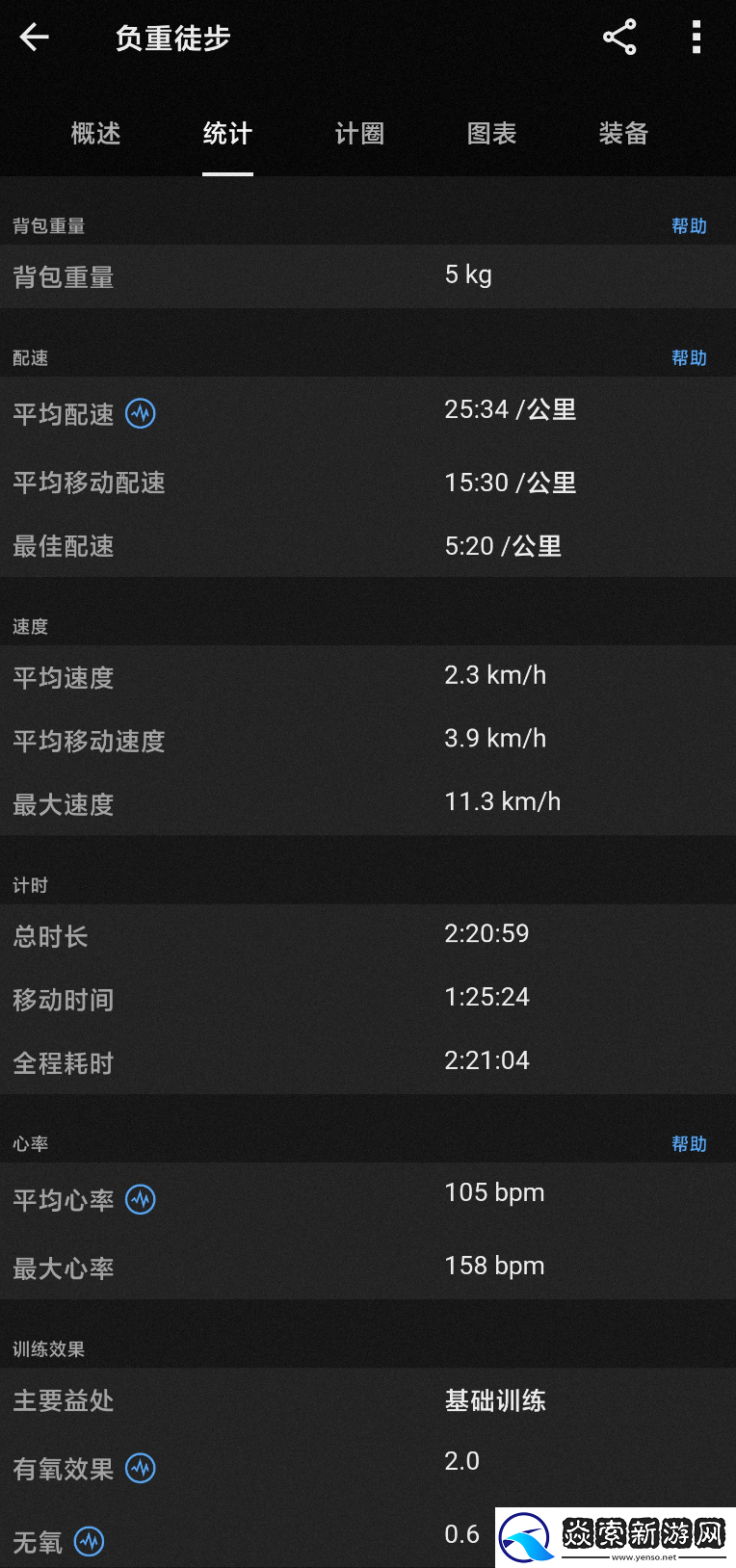The height and width of the screenshot is (1568, 736).
Task: Click the 背包重量 5 kg row
Action: pyautogui.click(x=368, y=275)
